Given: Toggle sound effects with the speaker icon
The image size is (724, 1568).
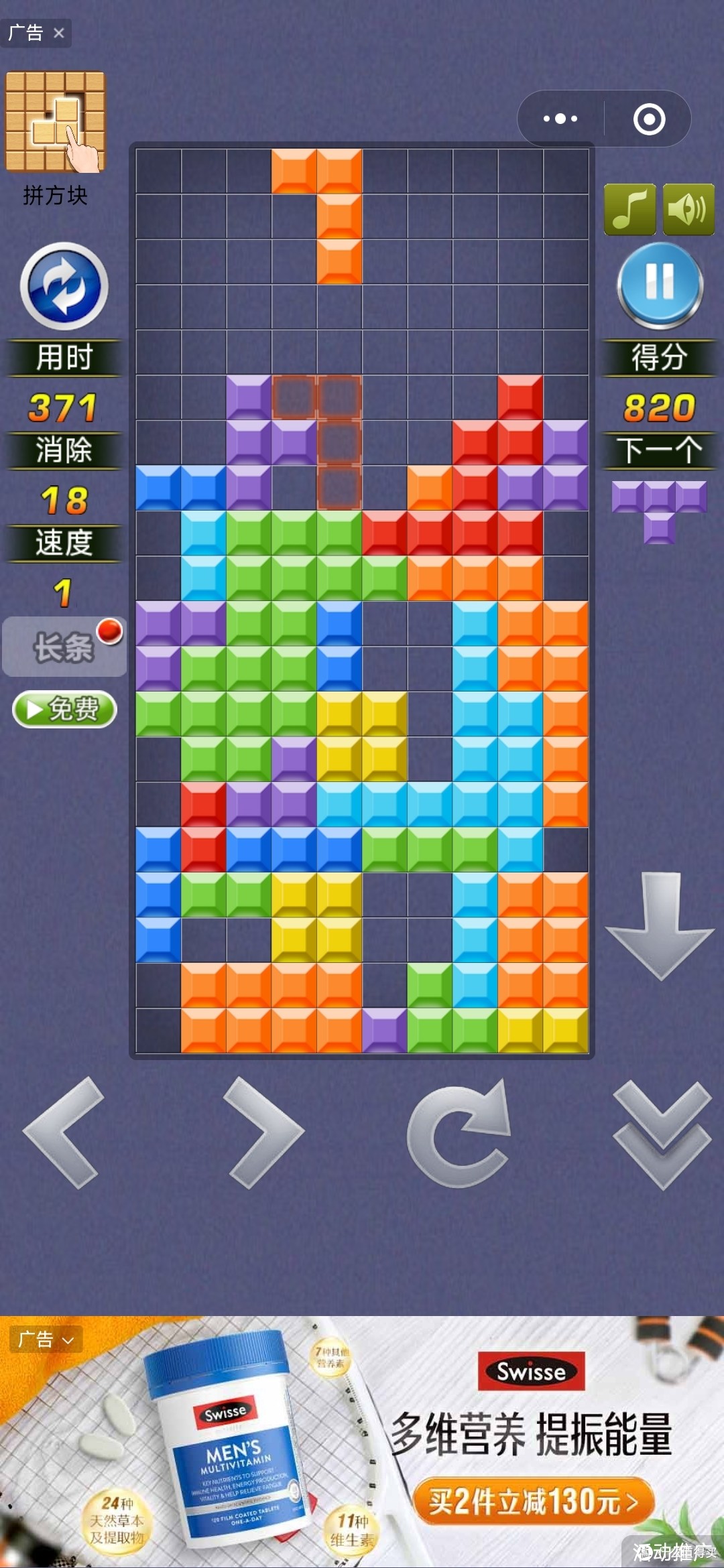Looking at the screenshot, I should point(688,210).
